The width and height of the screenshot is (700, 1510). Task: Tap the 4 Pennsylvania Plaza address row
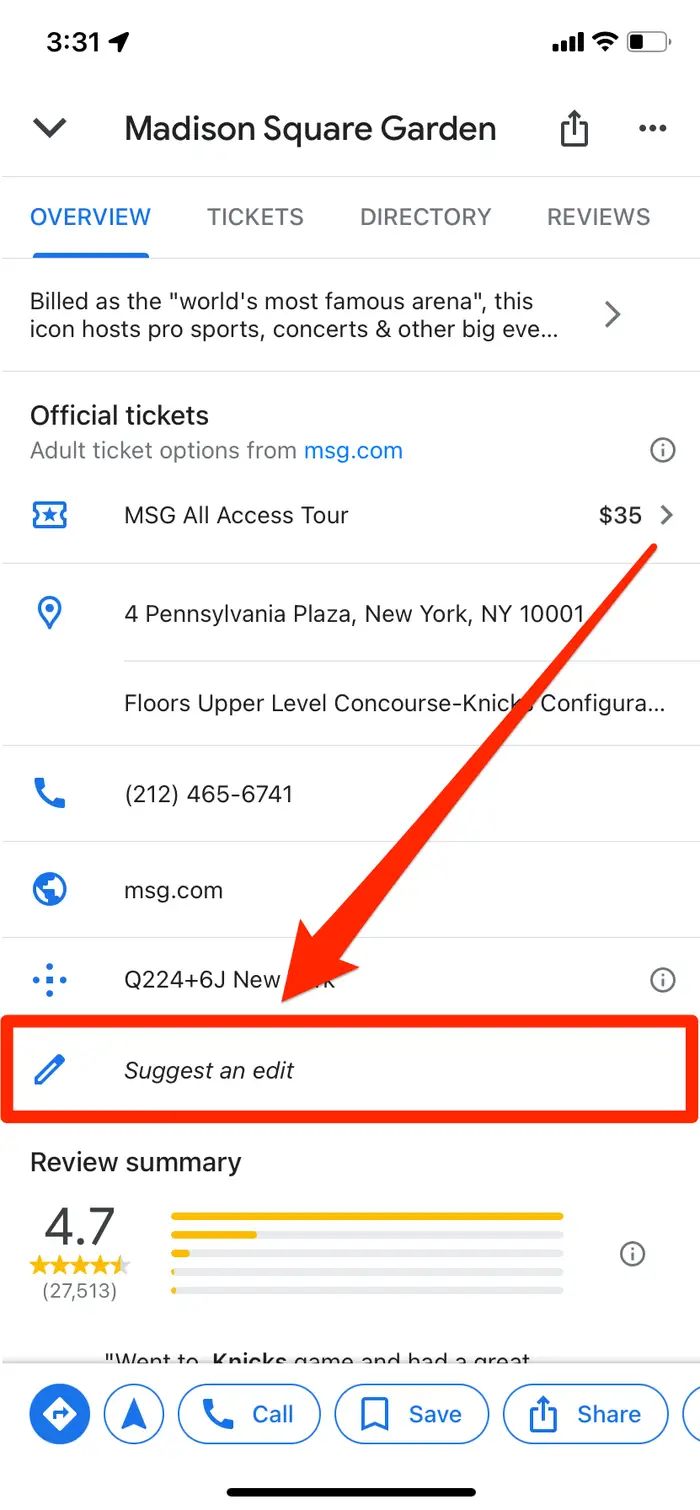tap(350, 613)
